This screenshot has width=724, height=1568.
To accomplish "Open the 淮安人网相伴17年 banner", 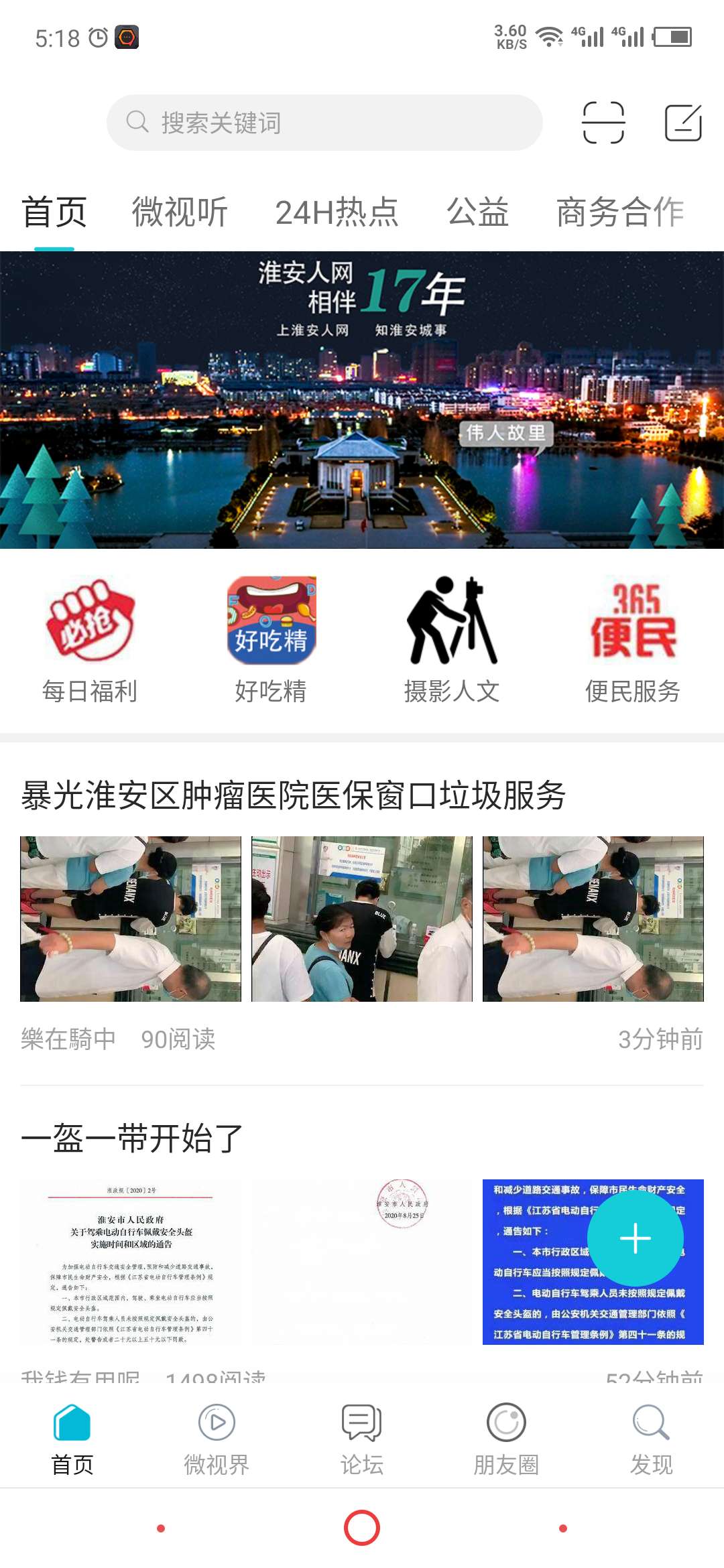I will click(362, 400).
